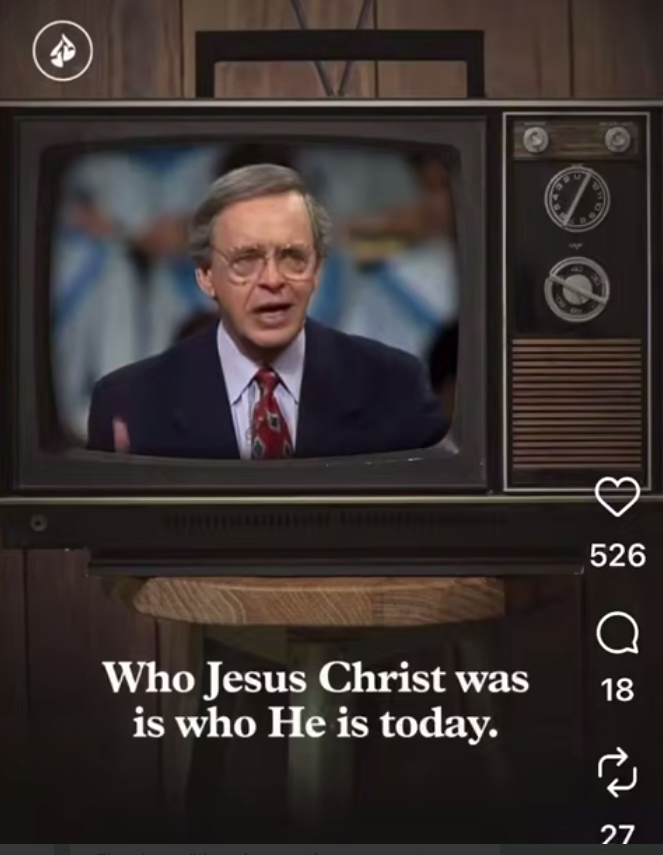Image resolution: width=663 pixels, height=855 pixels.
Task: Open the channel profile logo
Action: [x=62, y=51]
